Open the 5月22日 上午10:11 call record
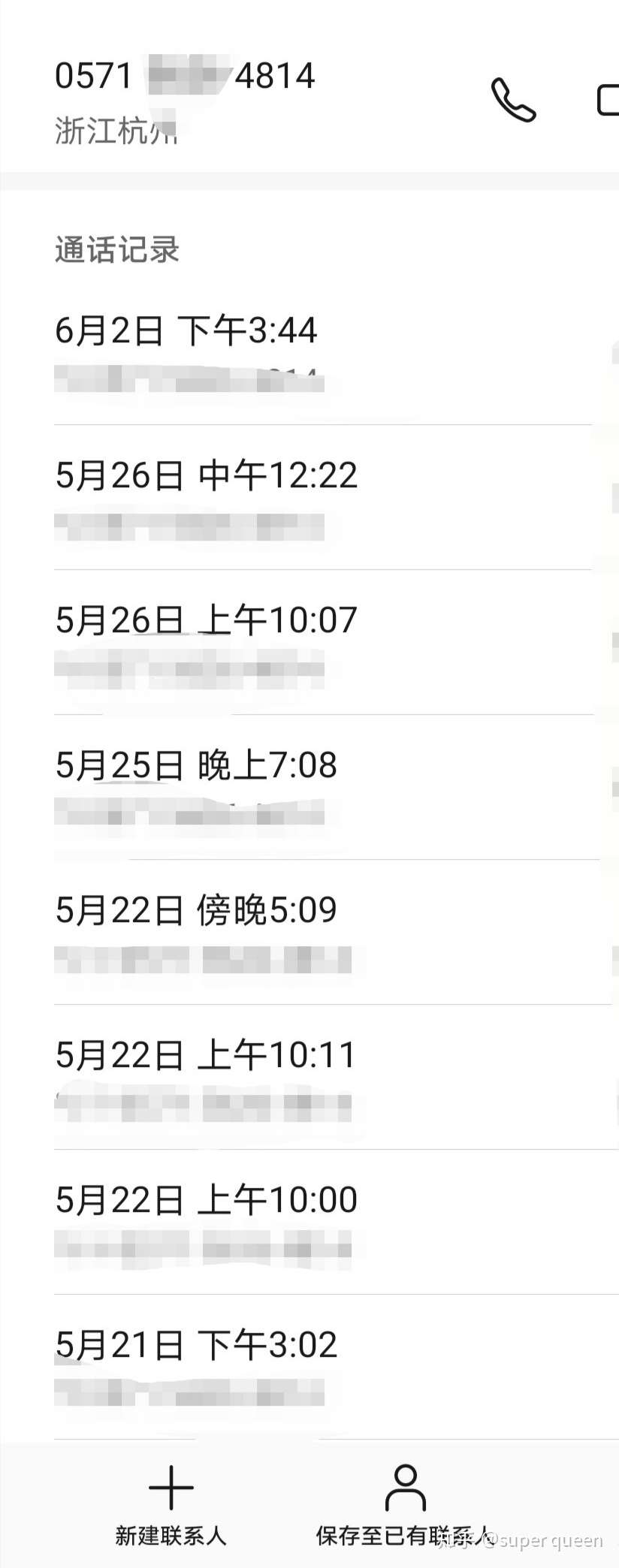The image size is (619, 1568). click(206, 1056)
